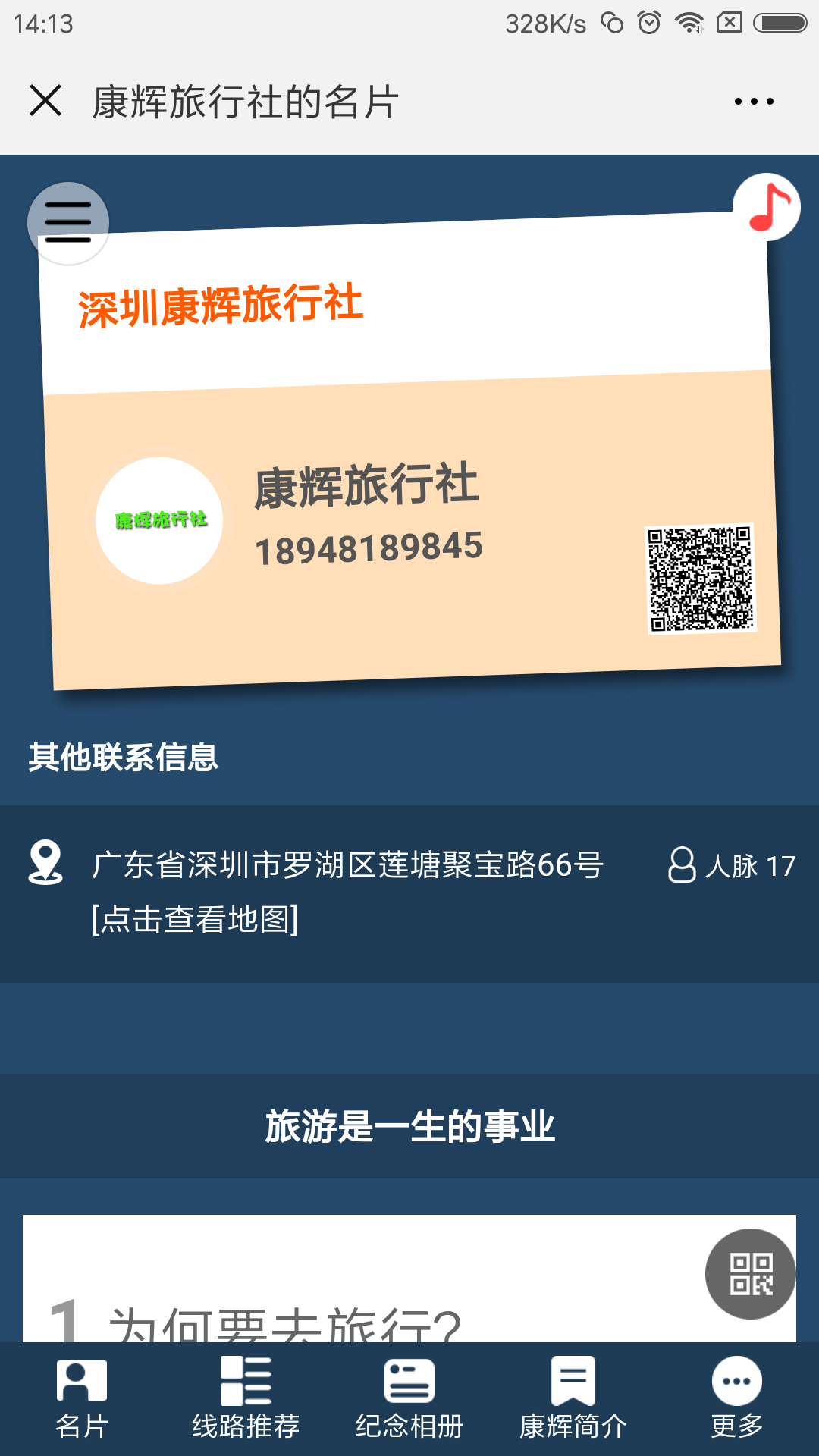Screen dimensions: 819x1456
Task: Toggle the background music note icon
Action: click(x=767, y=207)
